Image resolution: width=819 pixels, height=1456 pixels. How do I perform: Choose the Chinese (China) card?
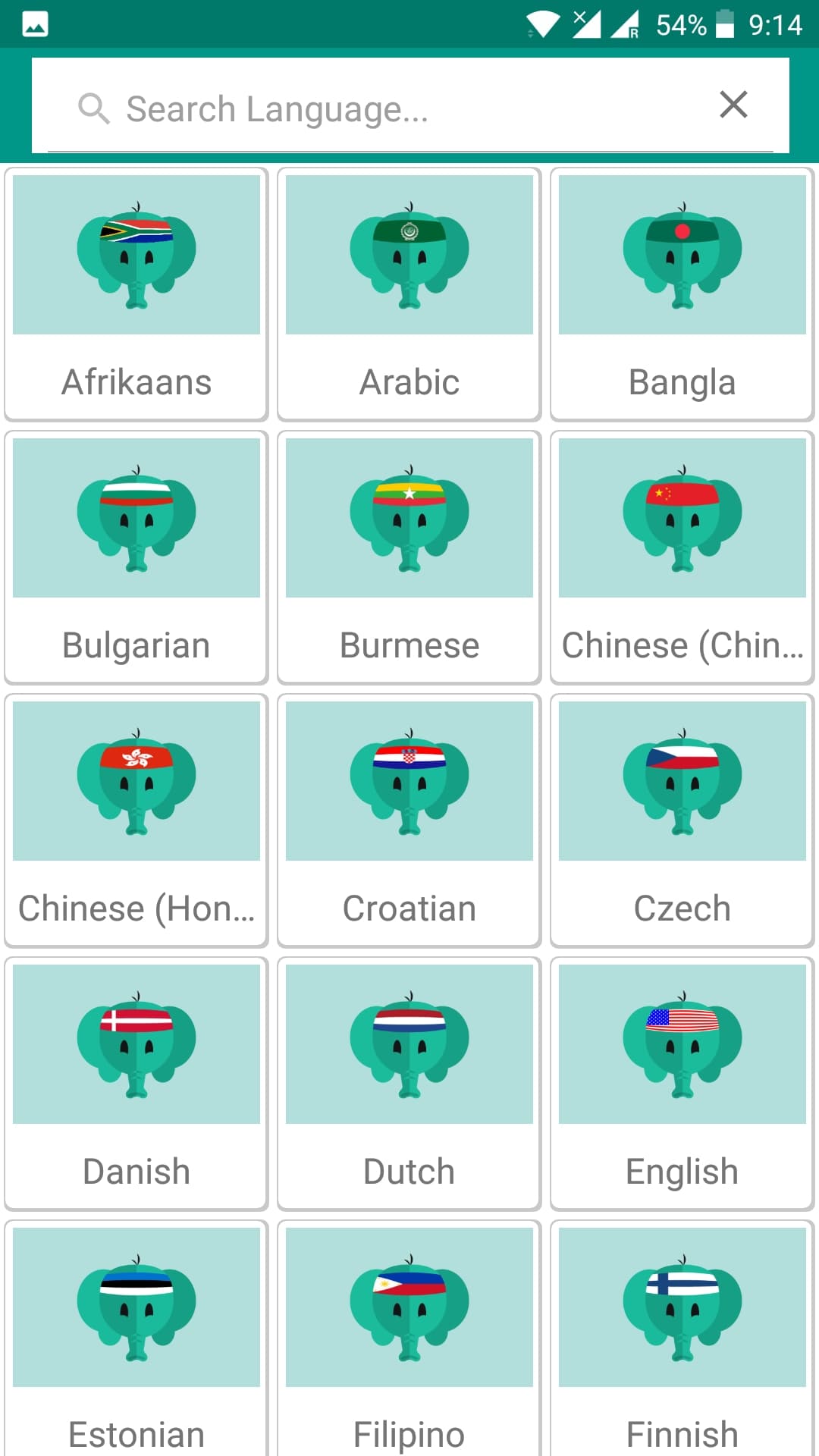[x=682, y=557]
